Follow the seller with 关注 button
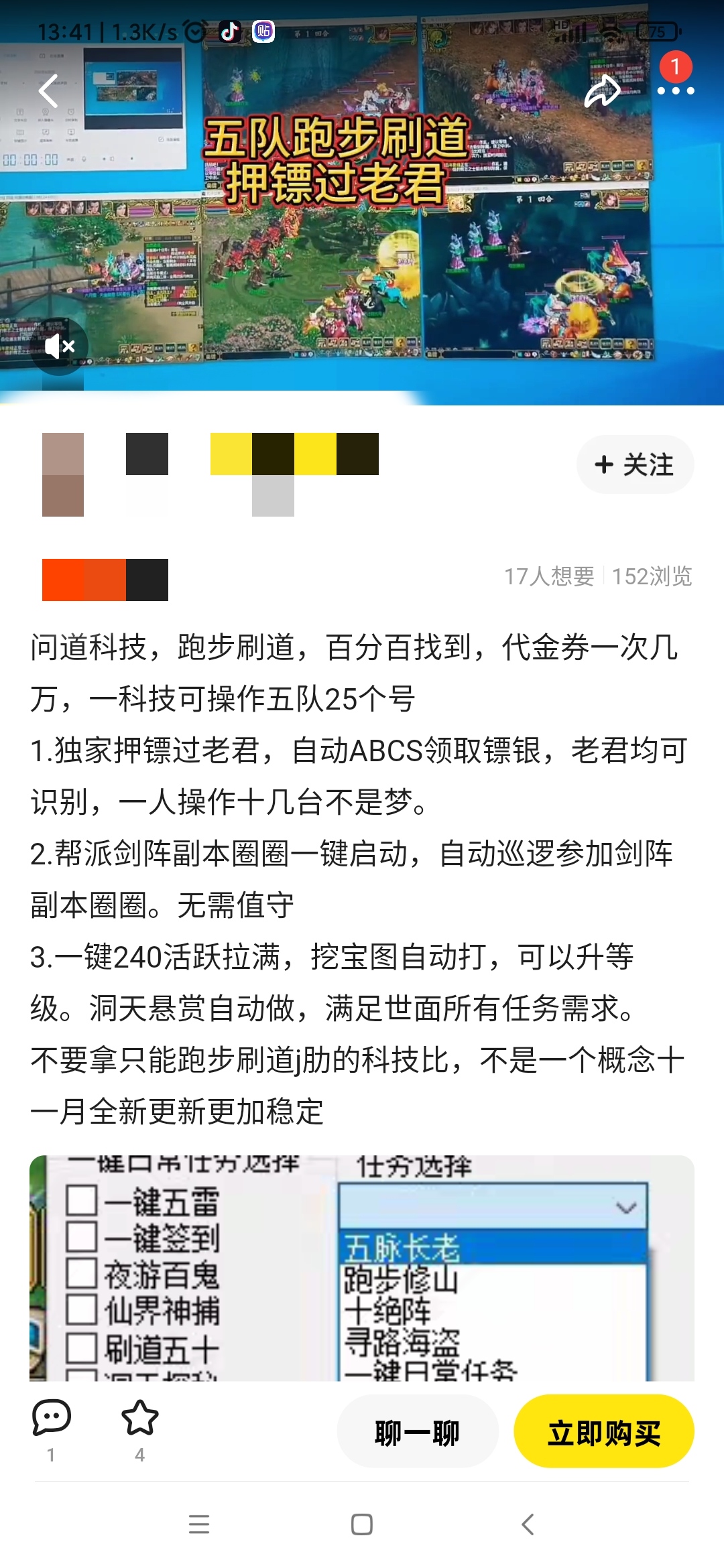724x1568 pixels. point(634,464)
